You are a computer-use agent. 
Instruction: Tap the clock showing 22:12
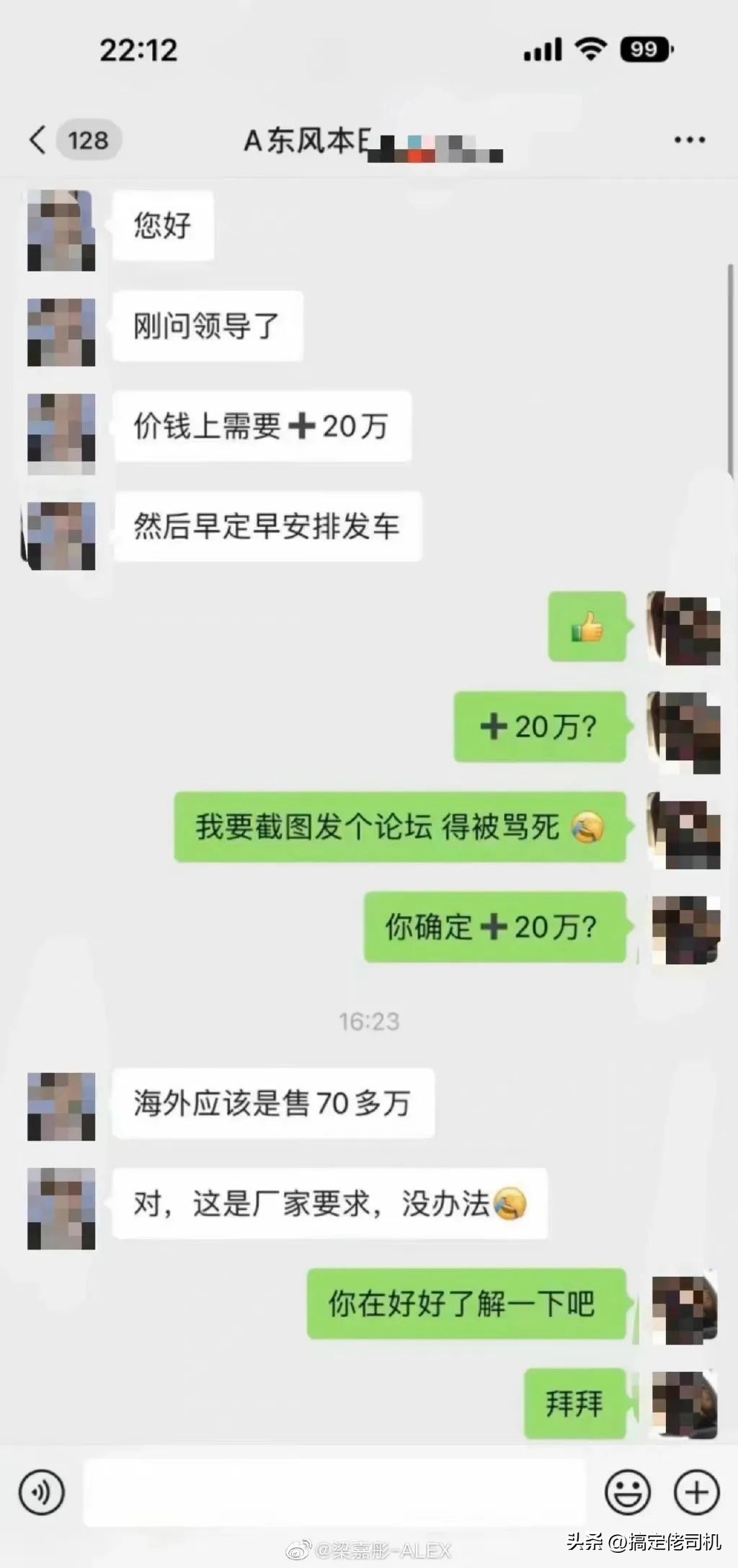coord(137,49)
